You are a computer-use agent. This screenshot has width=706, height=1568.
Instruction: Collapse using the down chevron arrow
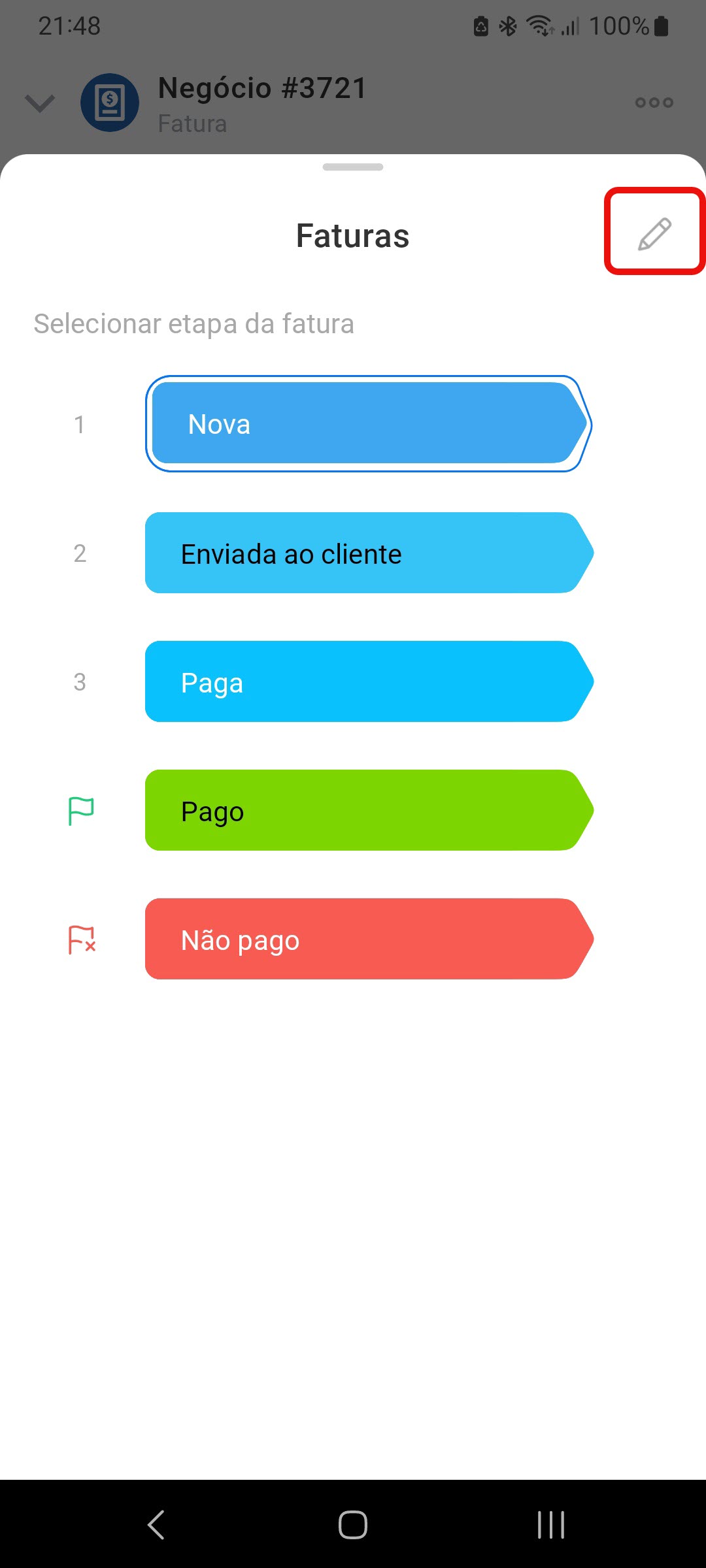(40, 103)
